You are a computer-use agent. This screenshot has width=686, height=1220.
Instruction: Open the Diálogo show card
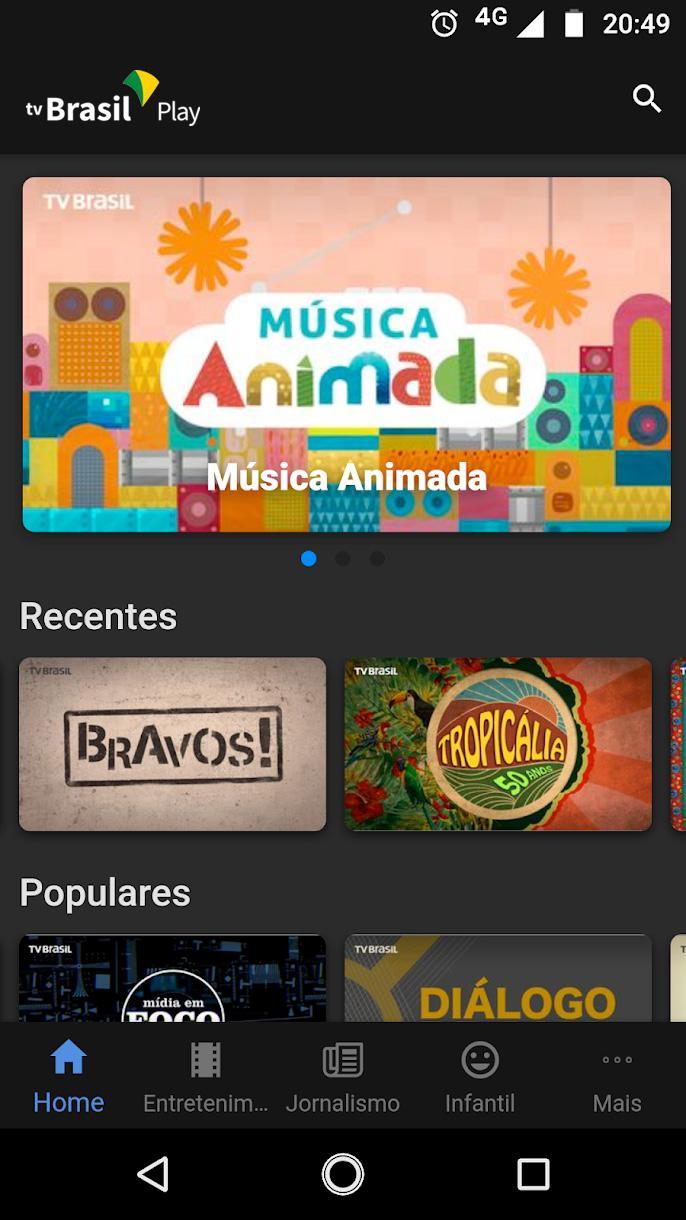pyautogui.click(x=498, y=978)
